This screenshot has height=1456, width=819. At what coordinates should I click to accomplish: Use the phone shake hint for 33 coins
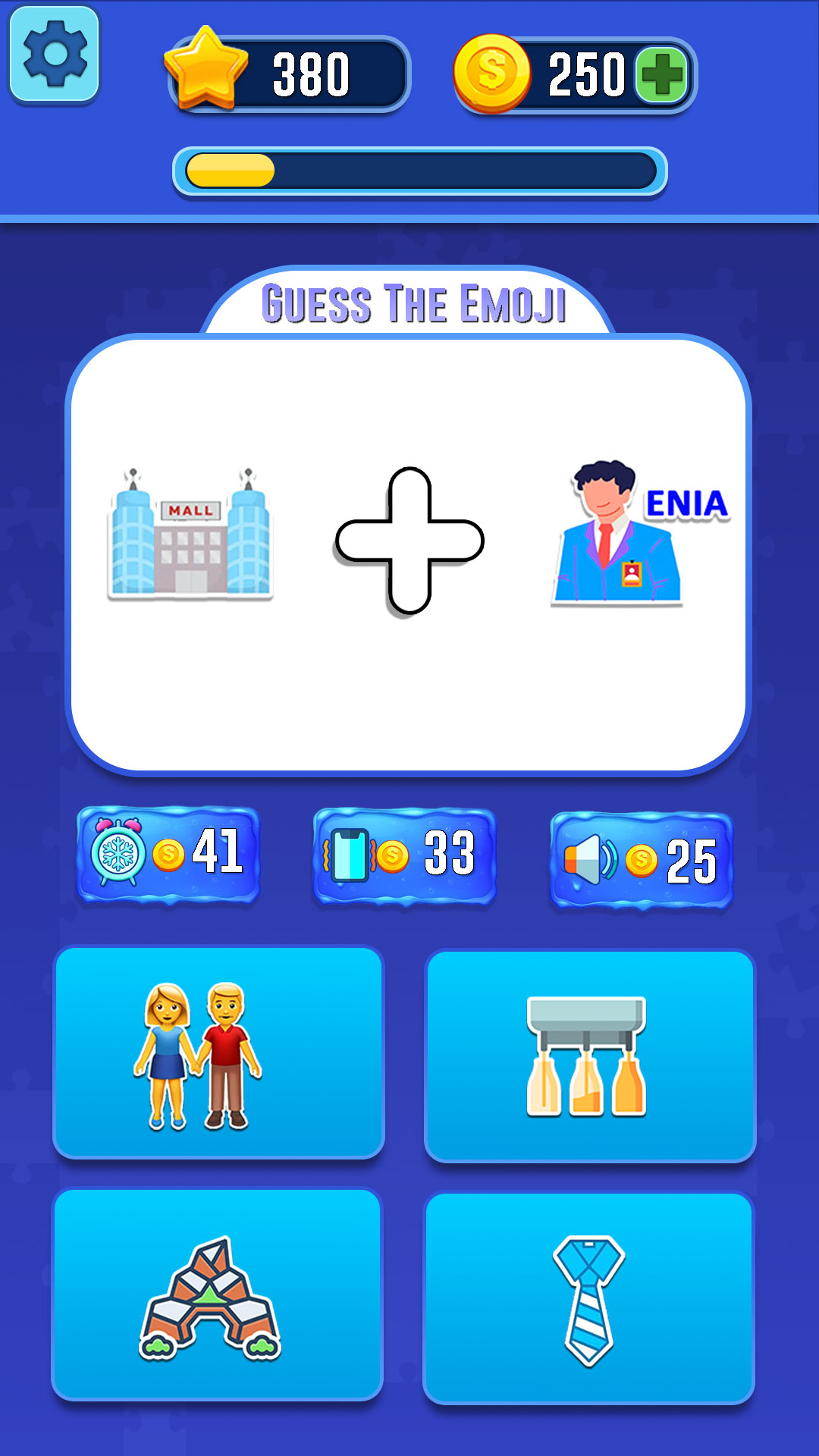point(404,855)
